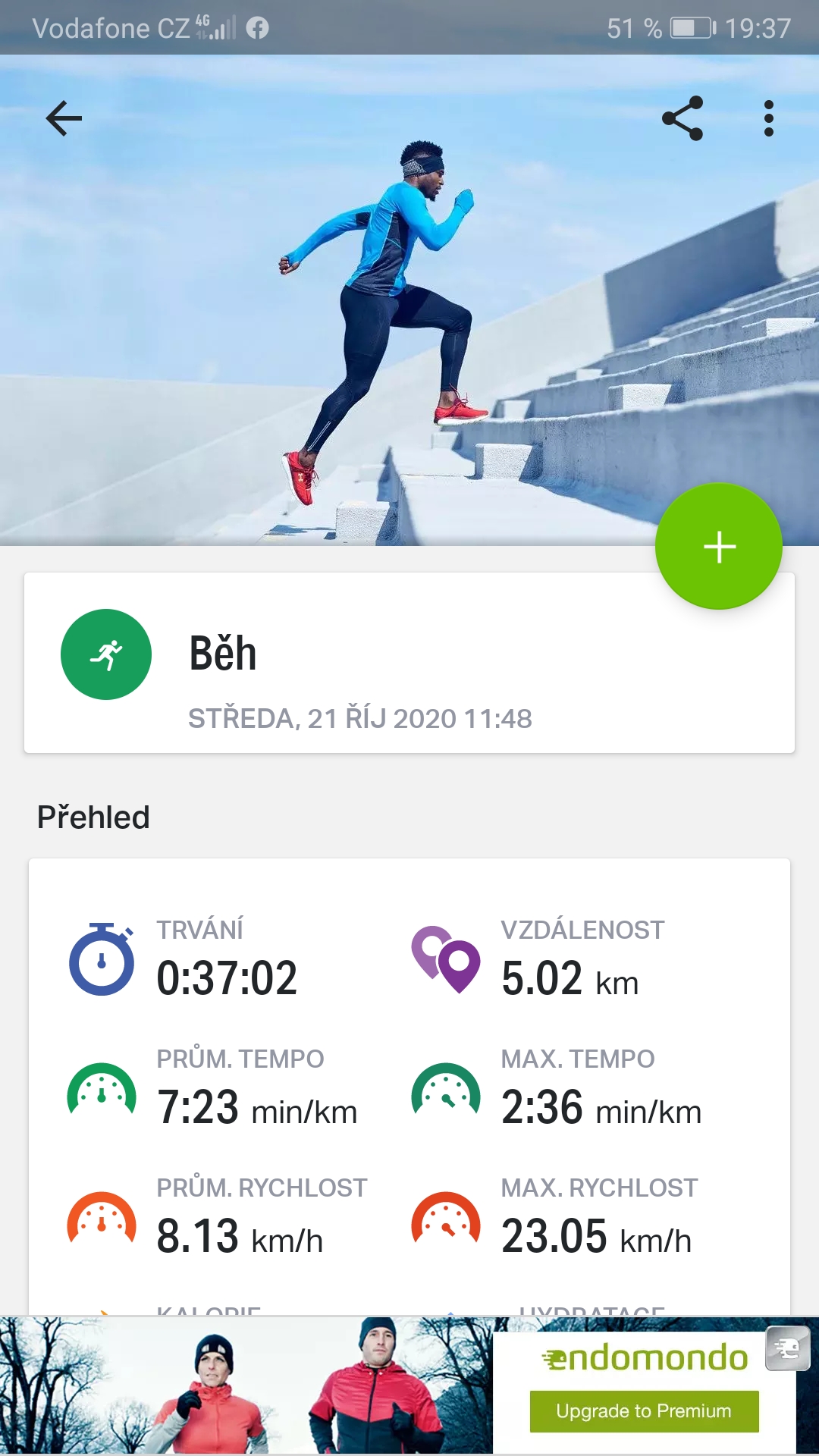Open the three-dot overflow menu
The image size is (819, 1456).
pos(769,118)
